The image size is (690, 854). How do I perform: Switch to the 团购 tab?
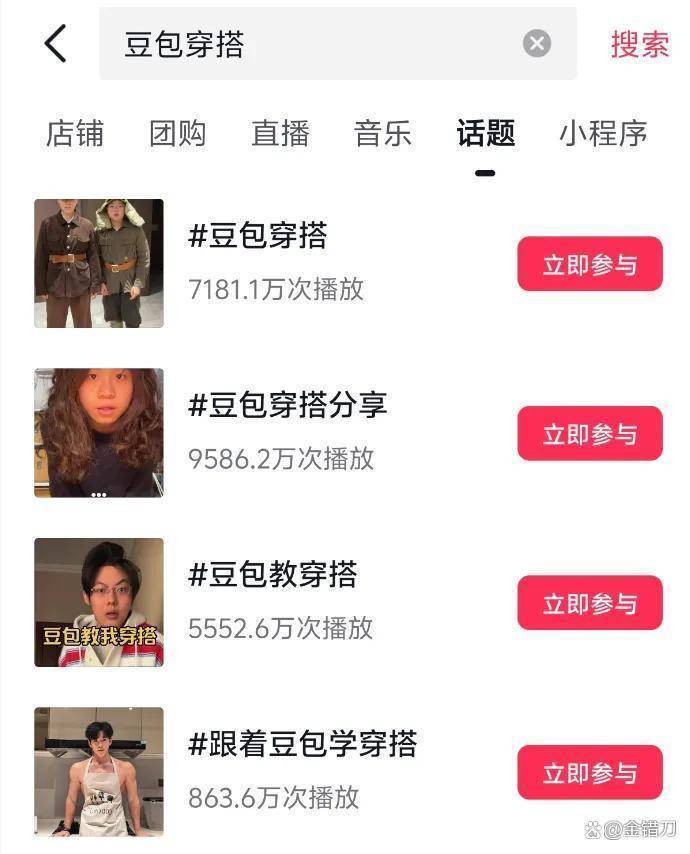178,133
